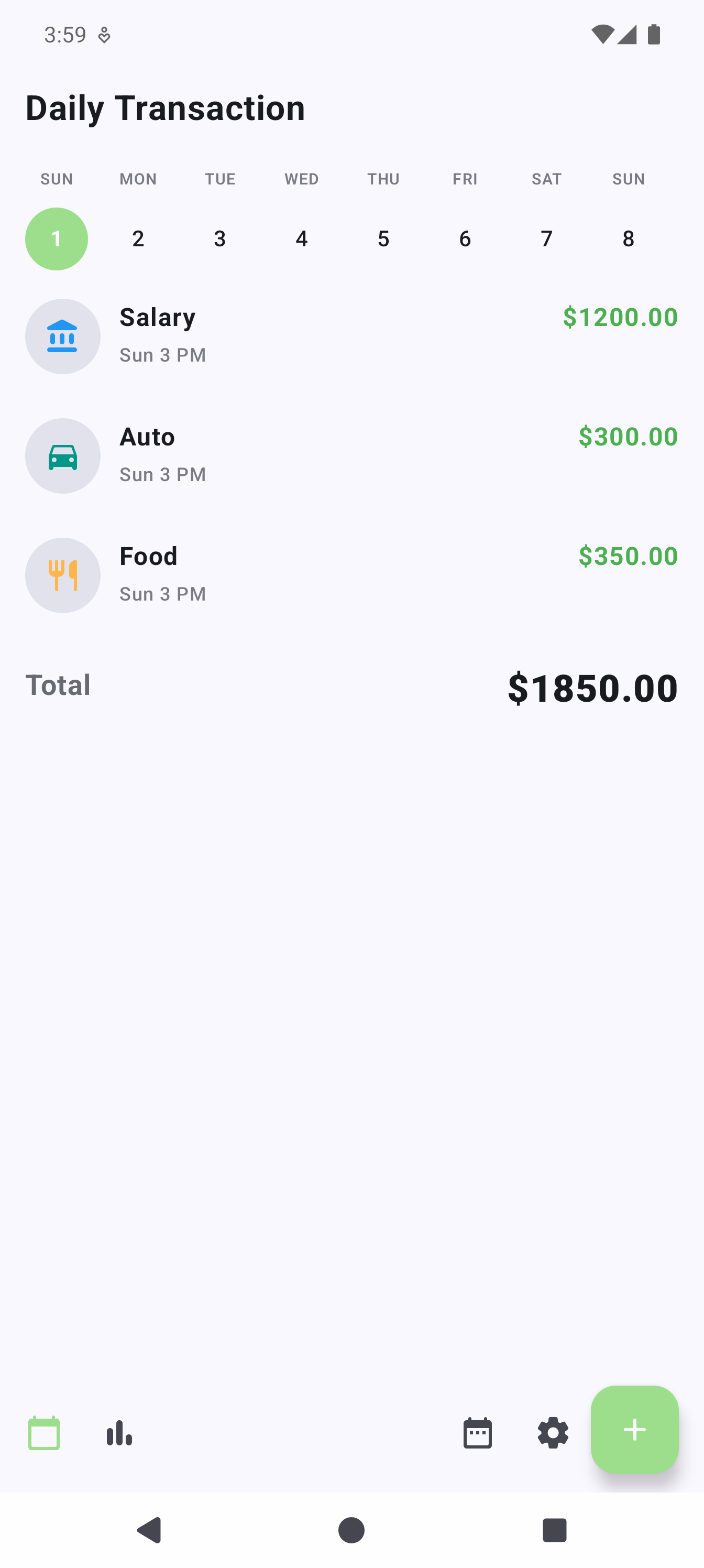
Task: Click the Daily Transaction title
Action: [x=165, y=108]
